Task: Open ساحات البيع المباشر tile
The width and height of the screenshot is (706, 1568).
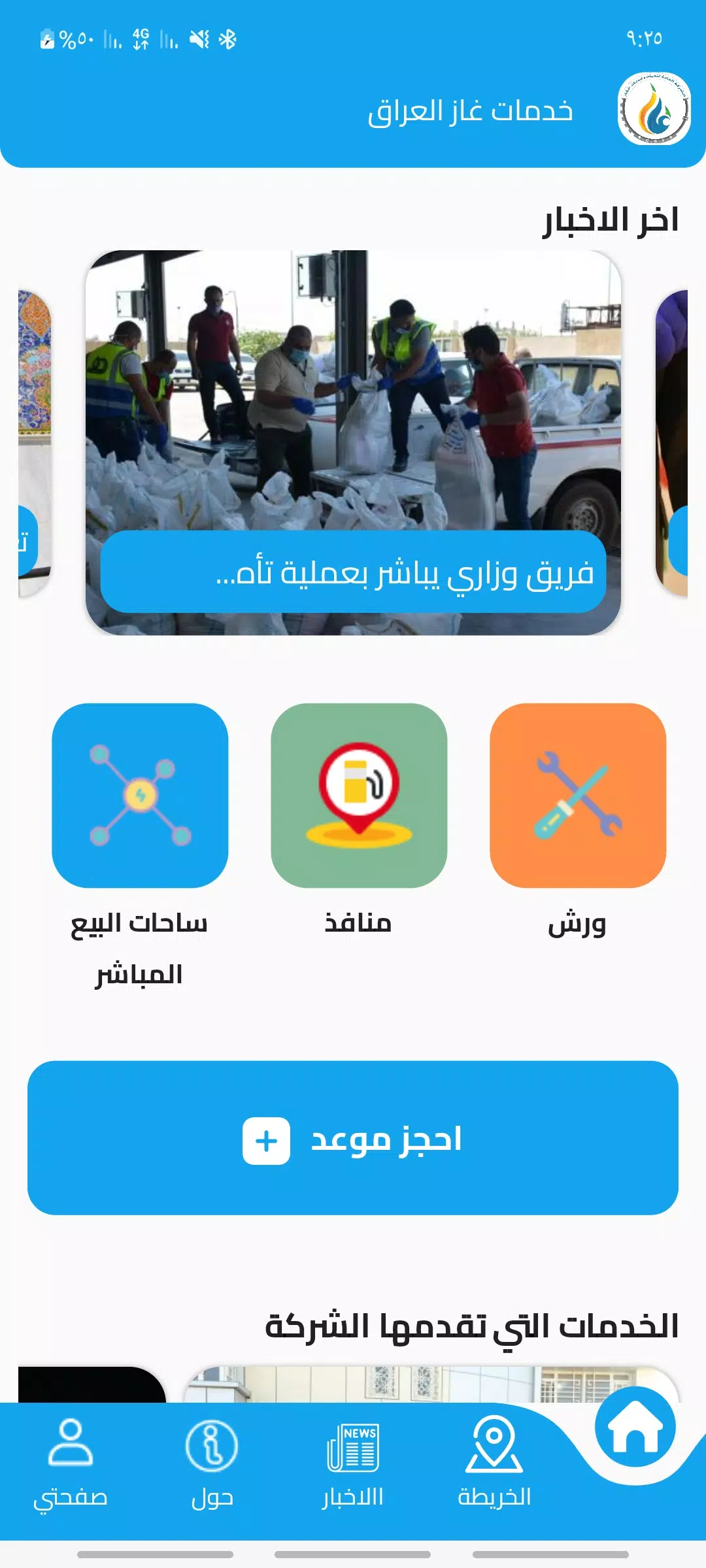Action: tap(140, 795)
